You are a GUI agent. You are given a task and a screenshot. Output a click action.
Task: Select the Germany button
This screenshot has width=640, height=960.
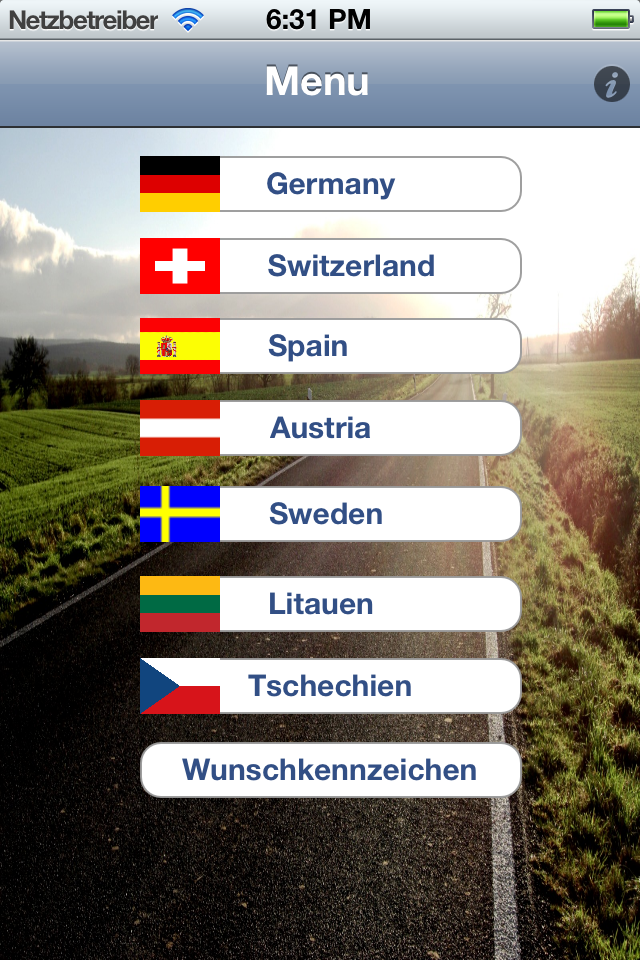coord(331,184)
